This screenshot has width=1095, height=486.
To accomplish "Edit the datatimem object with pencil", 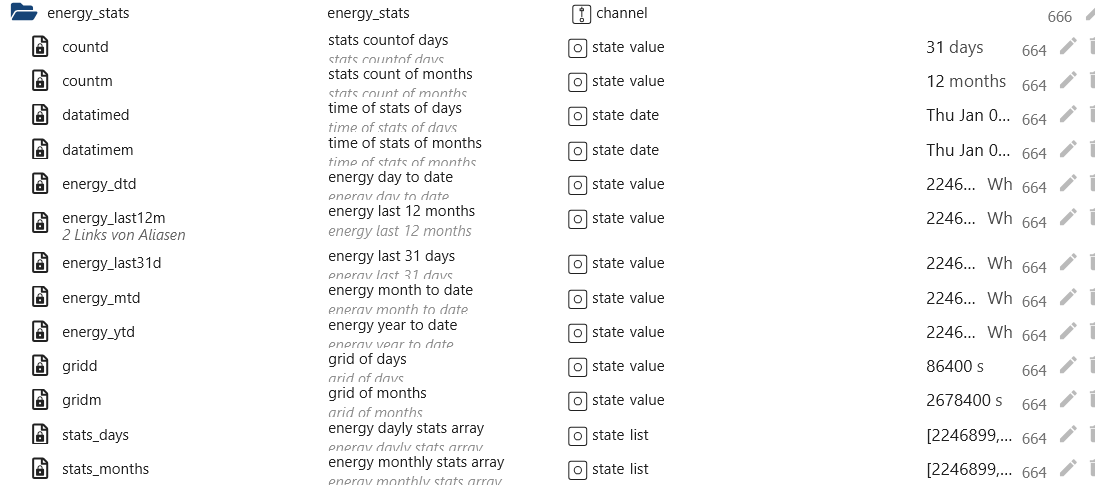I will tap(1068, 150).
